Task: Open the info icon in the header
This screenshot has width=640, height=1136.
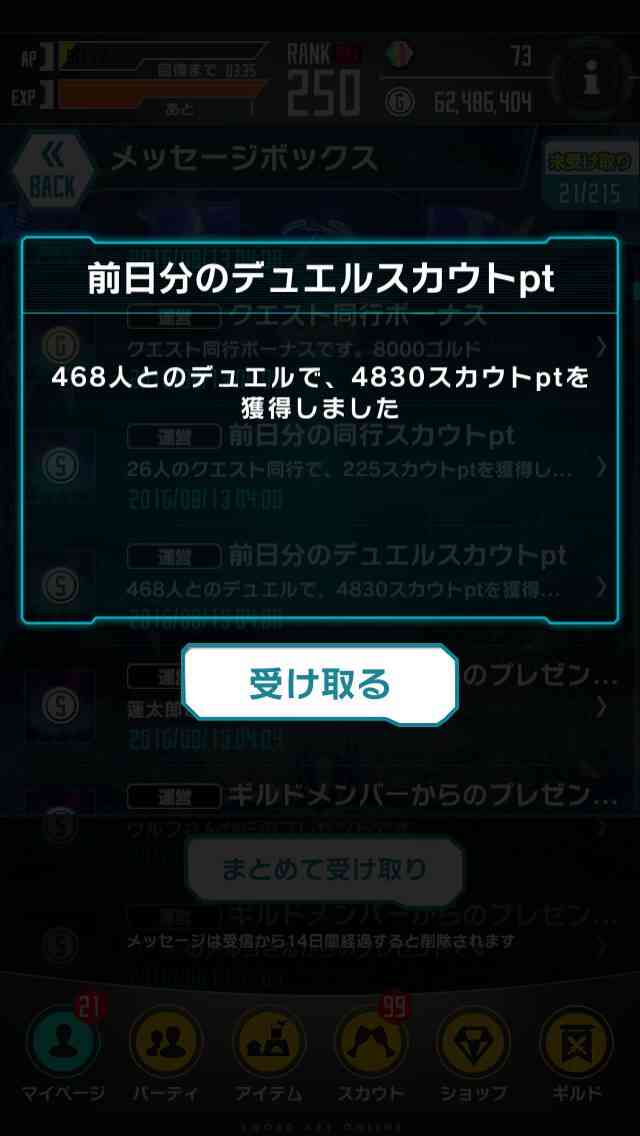Action: pos(591,78)
